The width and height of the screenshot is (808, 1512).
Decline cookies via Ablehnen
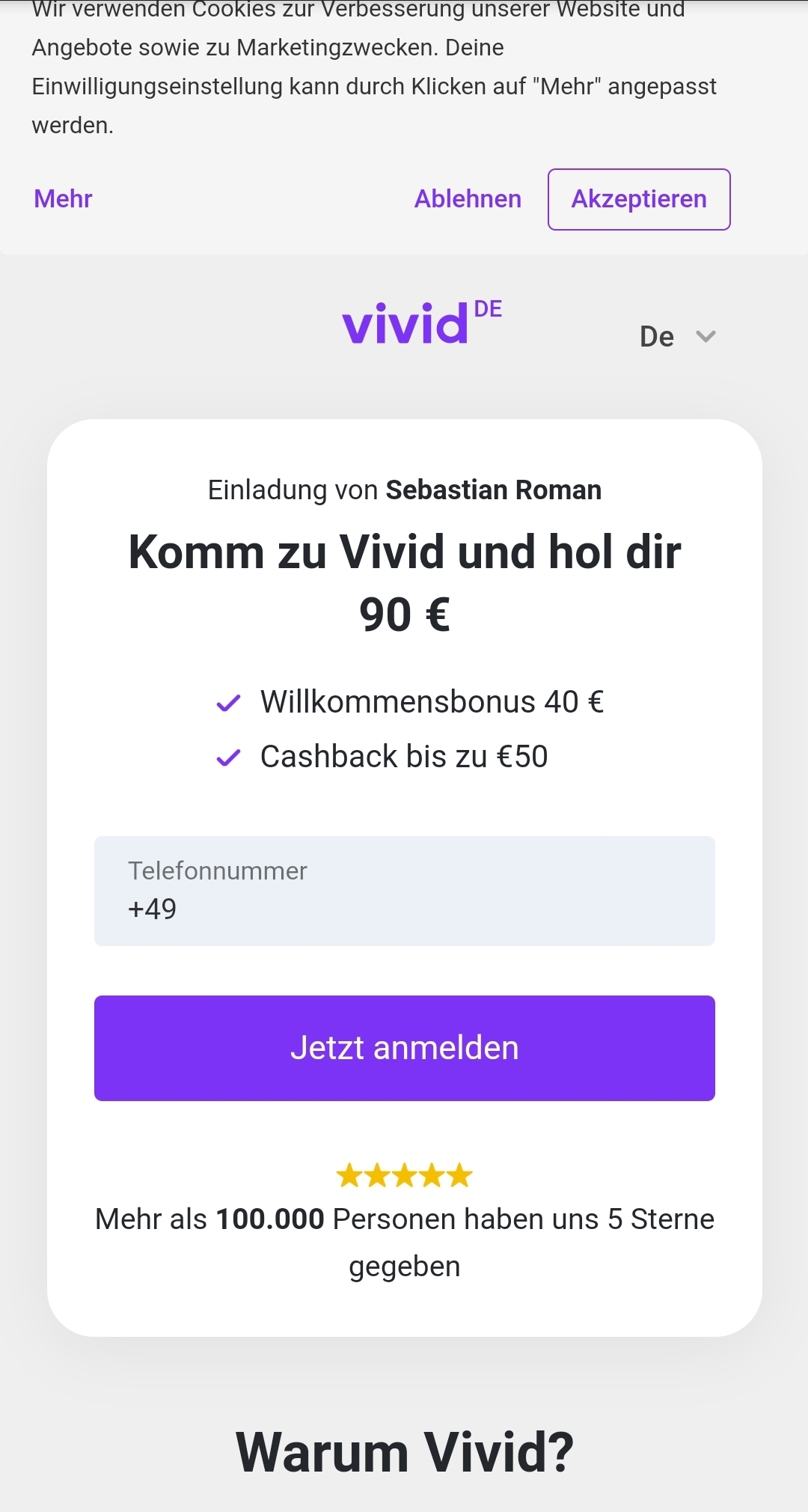468,199
